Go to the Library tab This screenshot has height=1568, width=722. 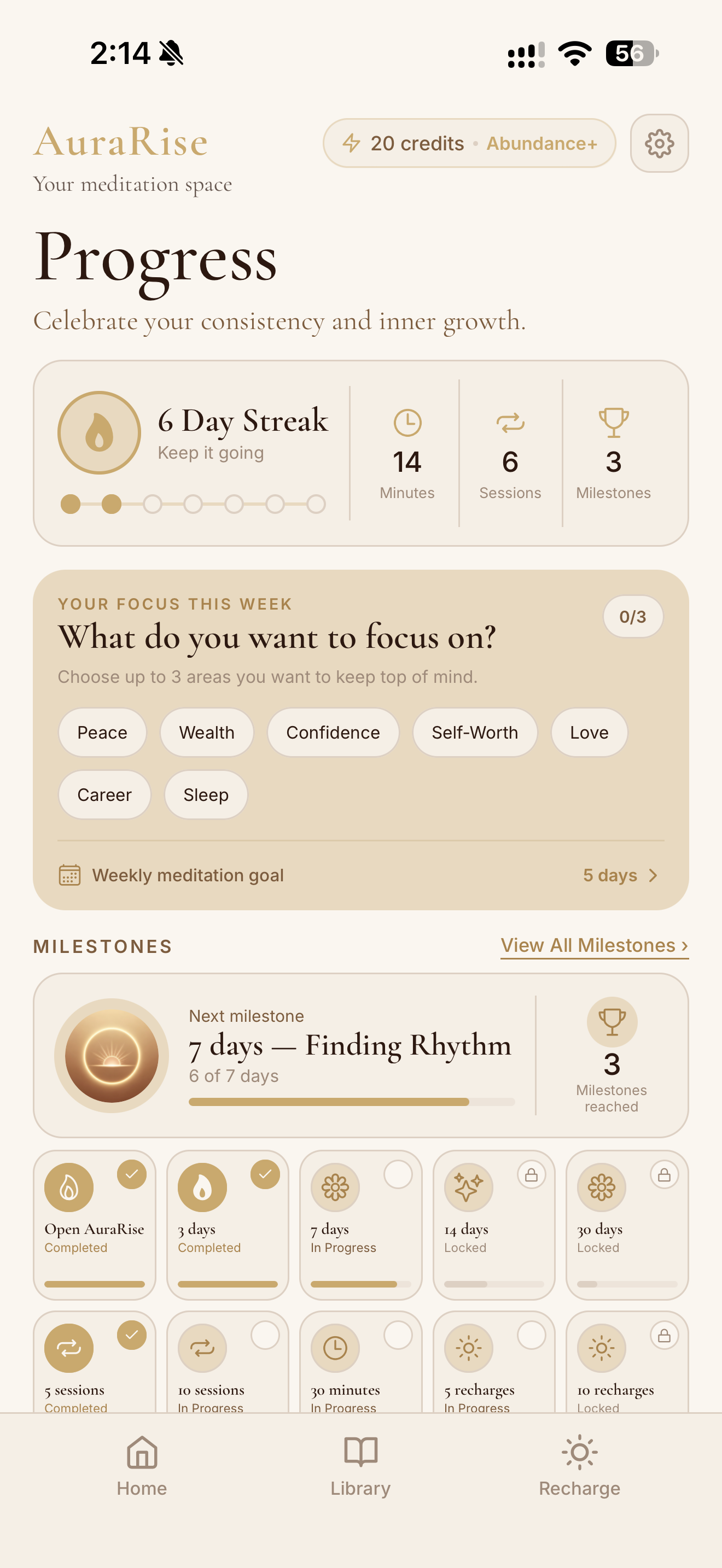click(360, 1467)
